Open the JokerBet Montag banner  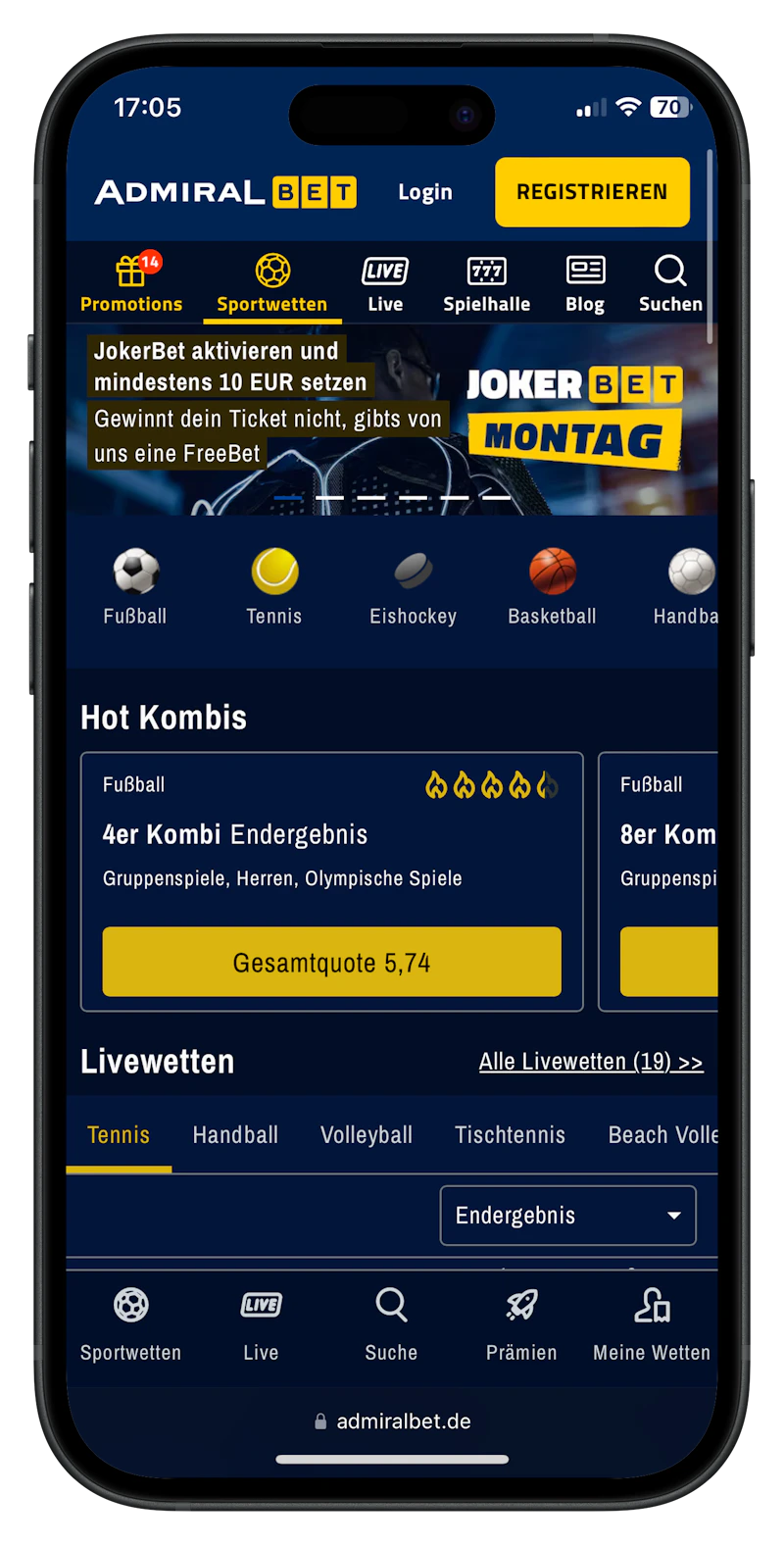coord(392,420)
